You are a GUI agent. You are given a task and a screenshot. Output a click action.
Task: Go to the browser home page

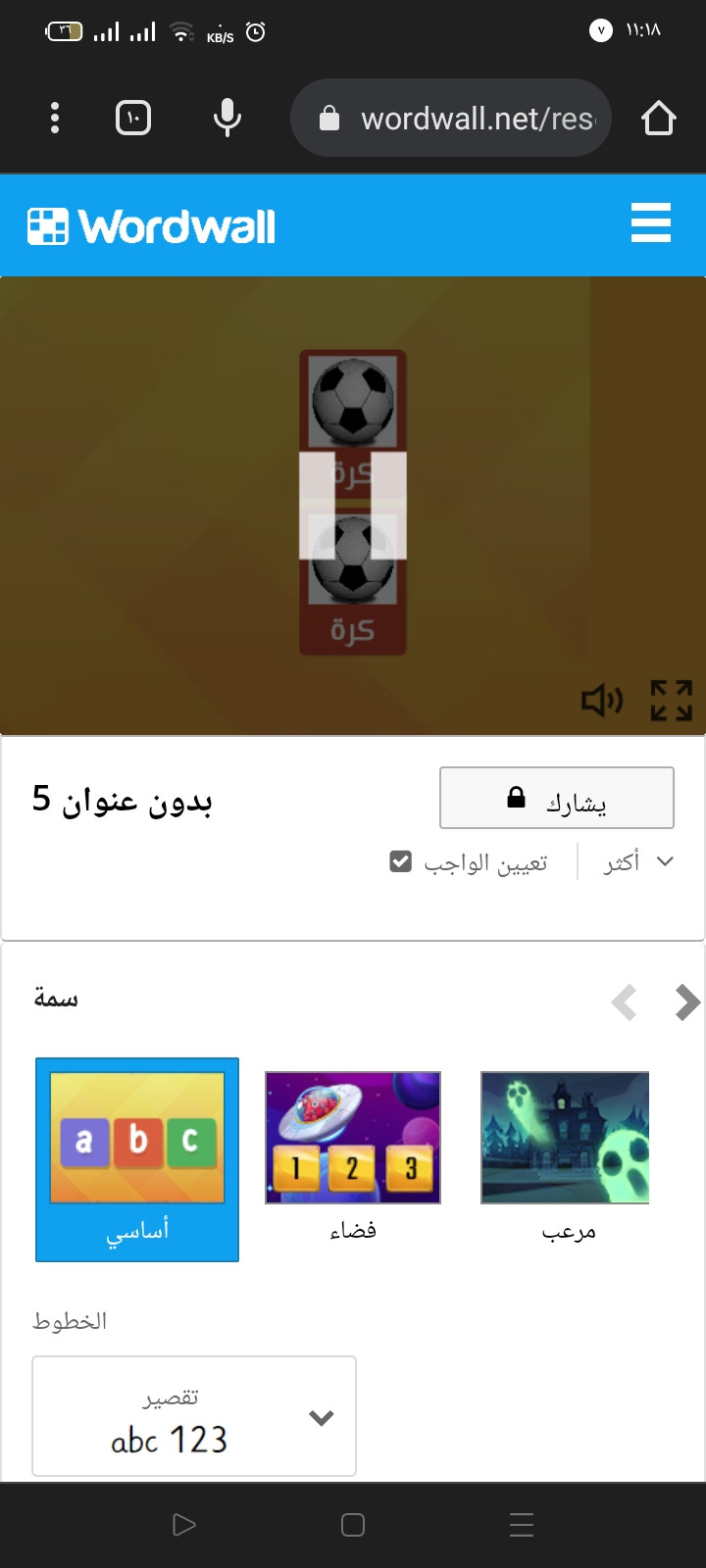tap(658, 119)
